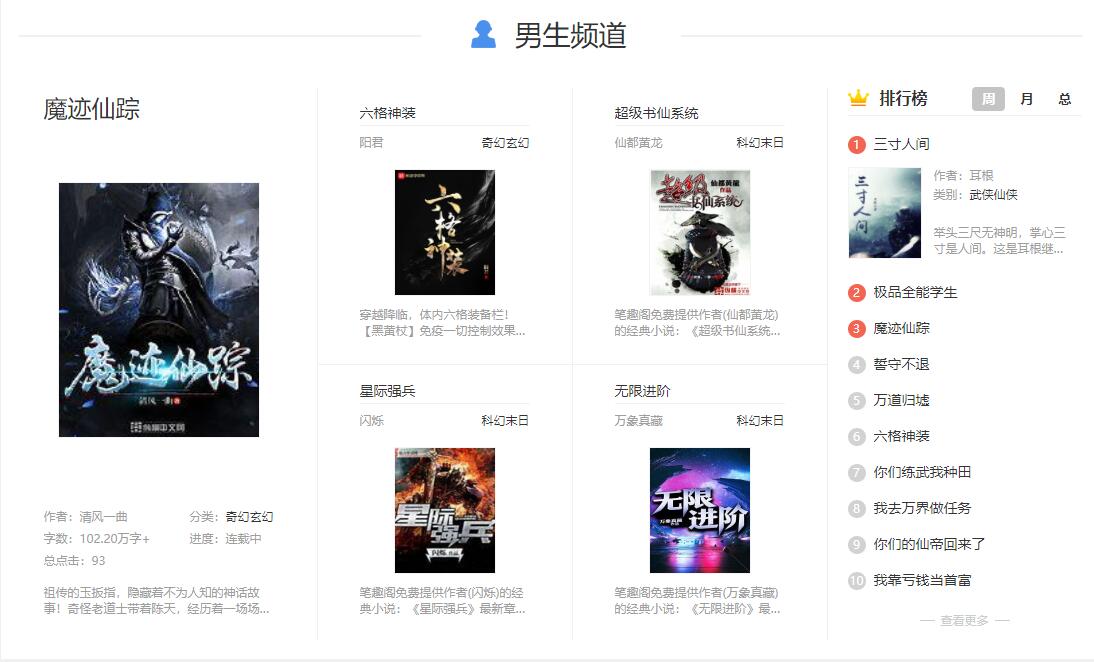
Task: Open the 星际强兵 book cover
Action: point(445,510)
